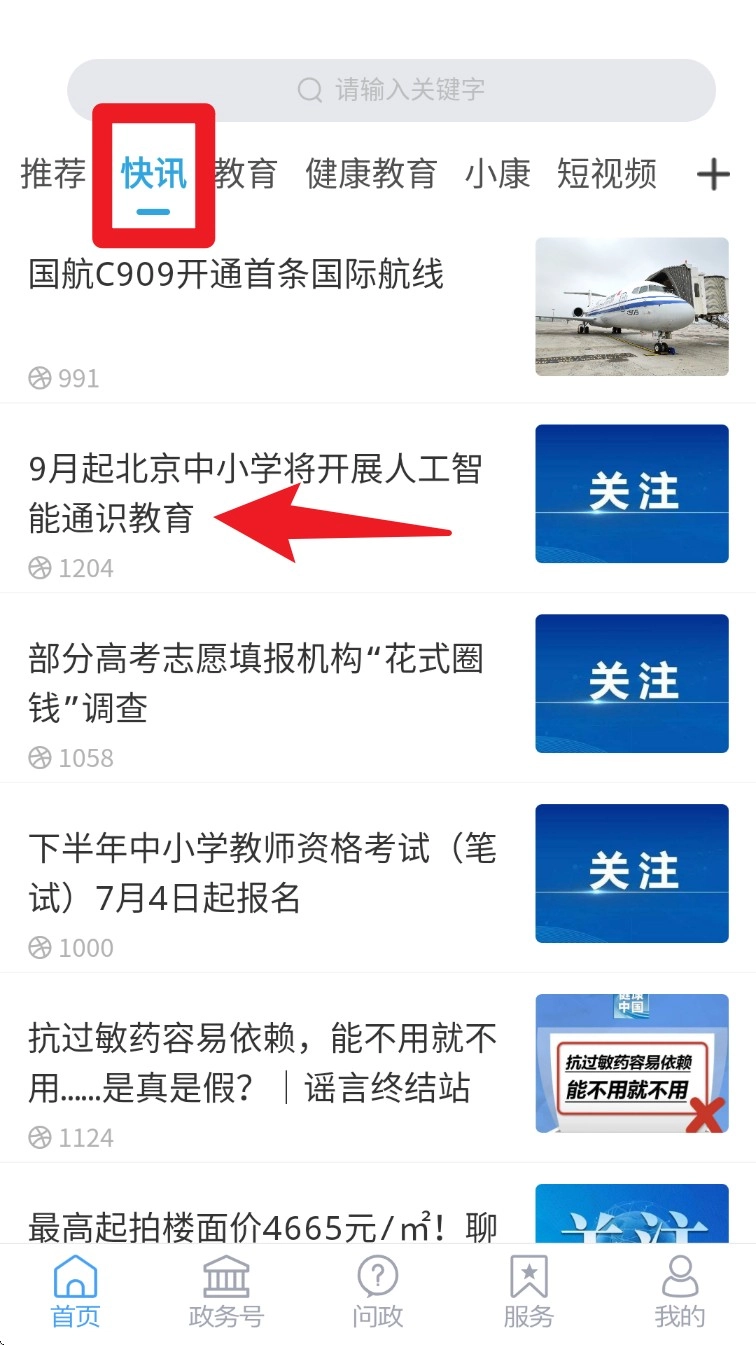Switch to the 推荐 tab
The width and height of the screenshot is (756, 1345).
[53, 174]
